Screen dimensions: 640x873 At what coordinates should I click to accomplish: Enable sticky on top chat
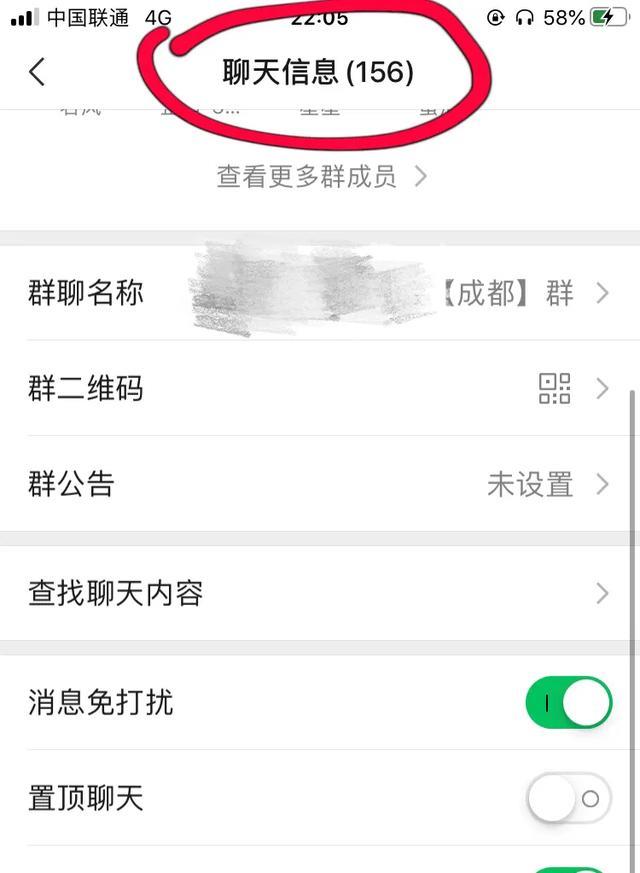click(568, 798)
